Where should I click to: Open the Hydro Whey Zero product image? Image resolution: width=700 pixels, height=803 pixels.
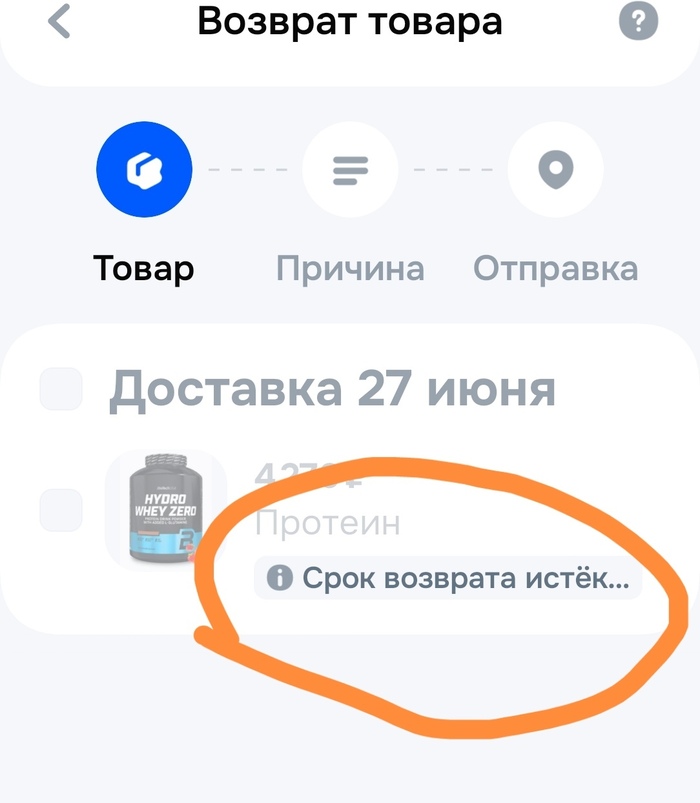click(165, 510)
